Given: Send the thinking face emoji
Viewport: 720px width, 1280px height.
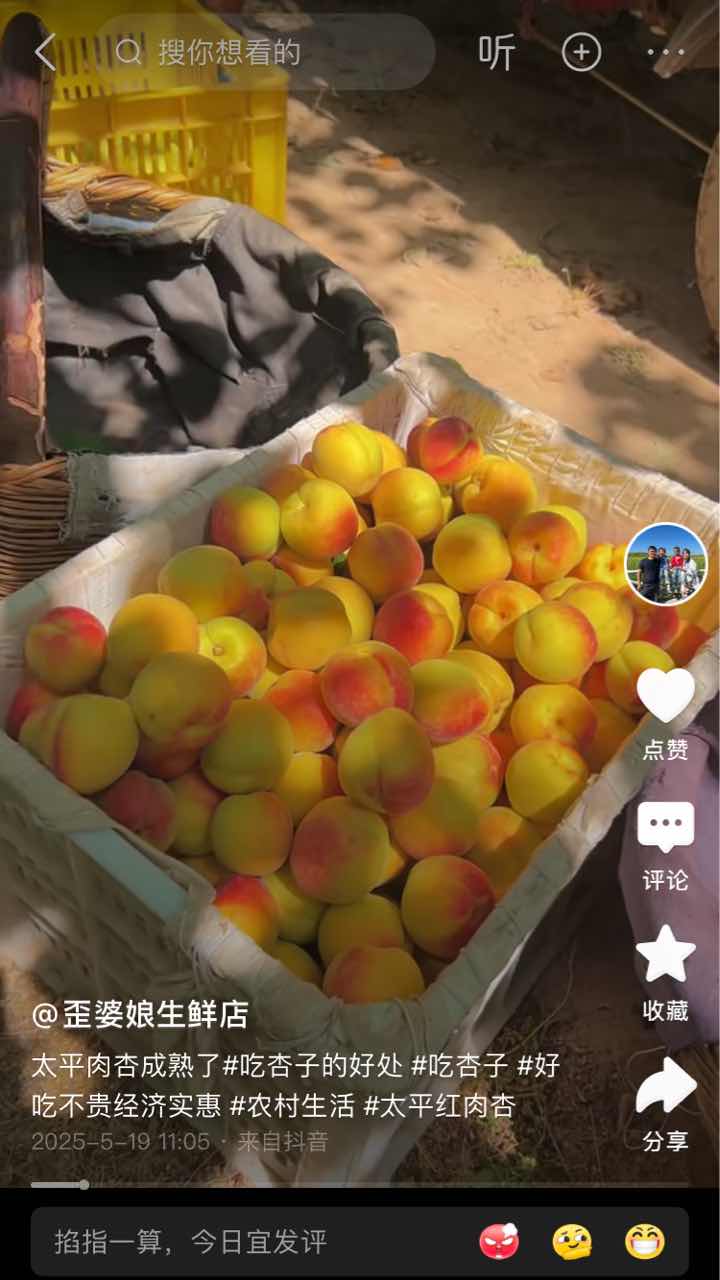Looking at the screenshot, I should point(572,1242).
